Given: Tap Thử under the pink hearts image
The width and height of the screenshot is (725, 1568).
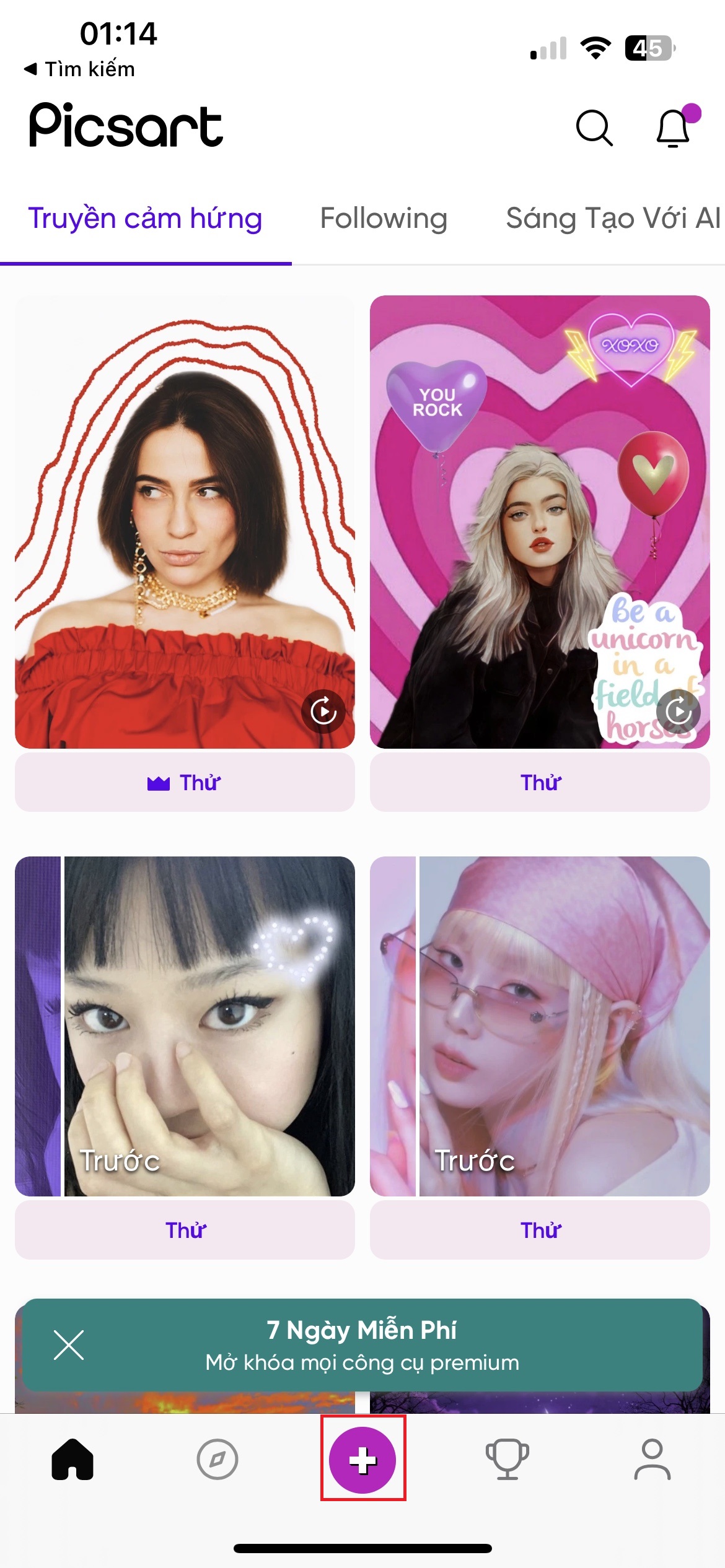Looking at the screenshot, I should tap(540, 783).
